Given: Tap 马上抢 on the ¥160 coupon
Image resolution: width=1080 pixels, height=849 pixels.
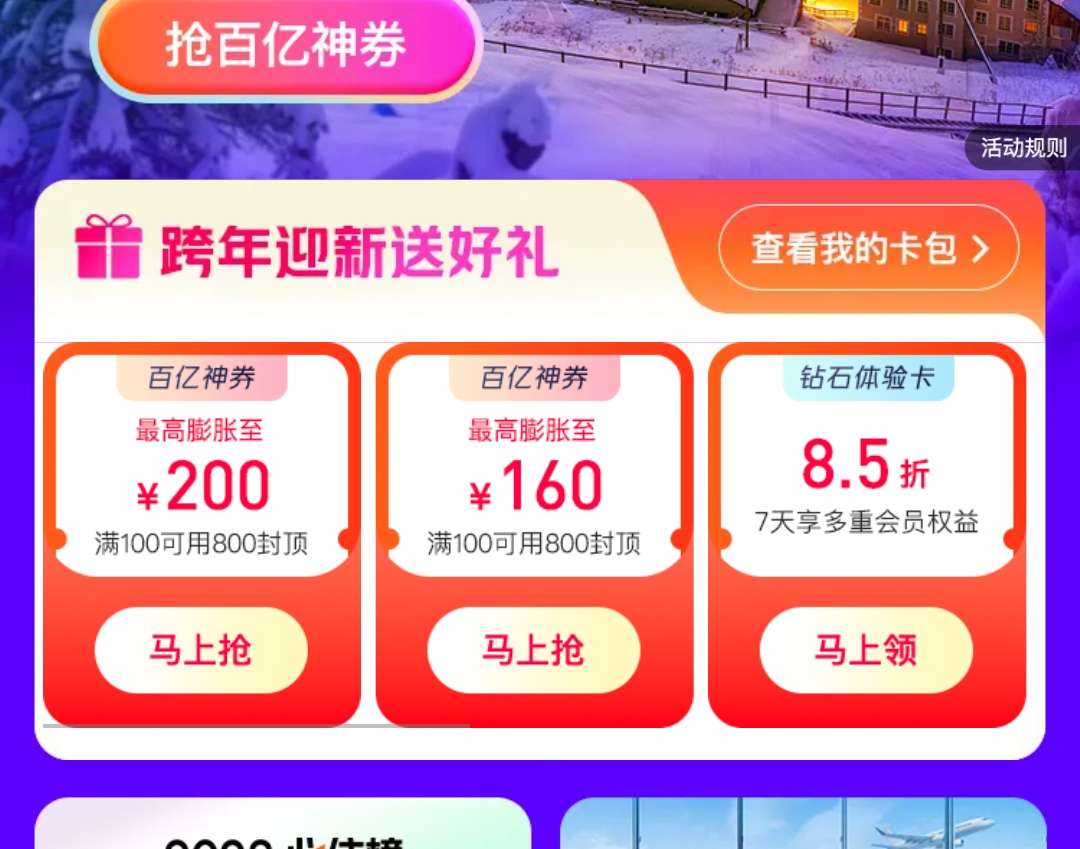Looking at the screenshot, I should coord(533,650).
